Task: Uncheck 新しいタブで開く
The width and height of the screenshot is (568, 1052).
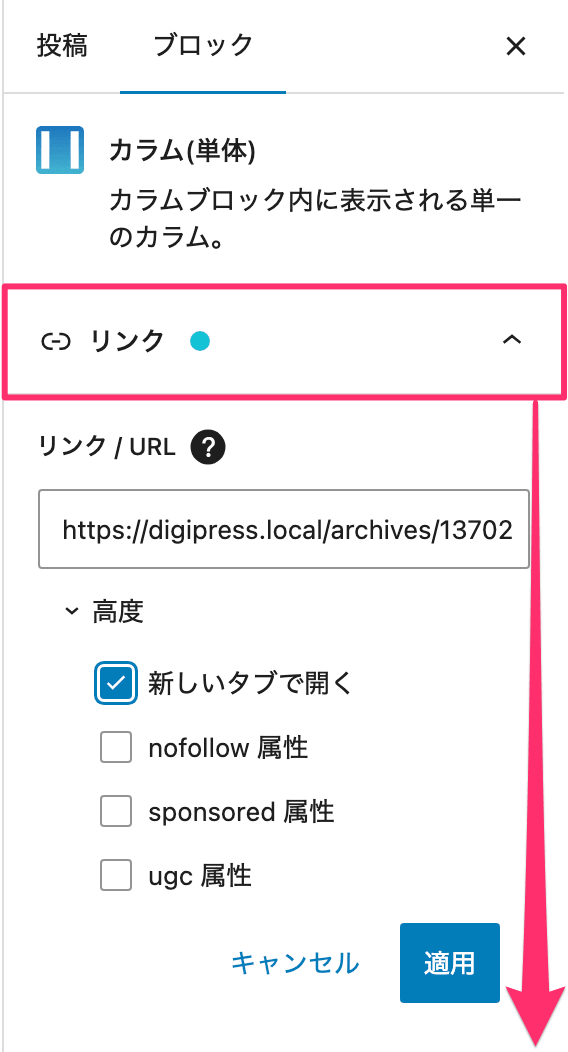Action: (116, 683)
